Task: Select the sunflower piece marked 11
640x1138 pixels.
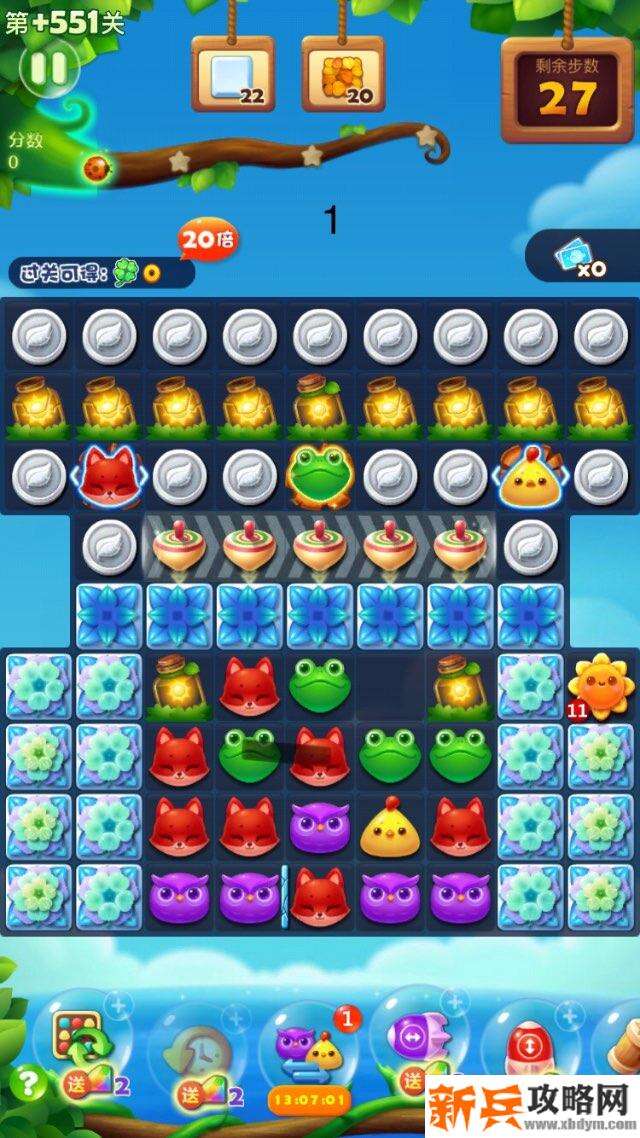Action: tap(602, 685)
